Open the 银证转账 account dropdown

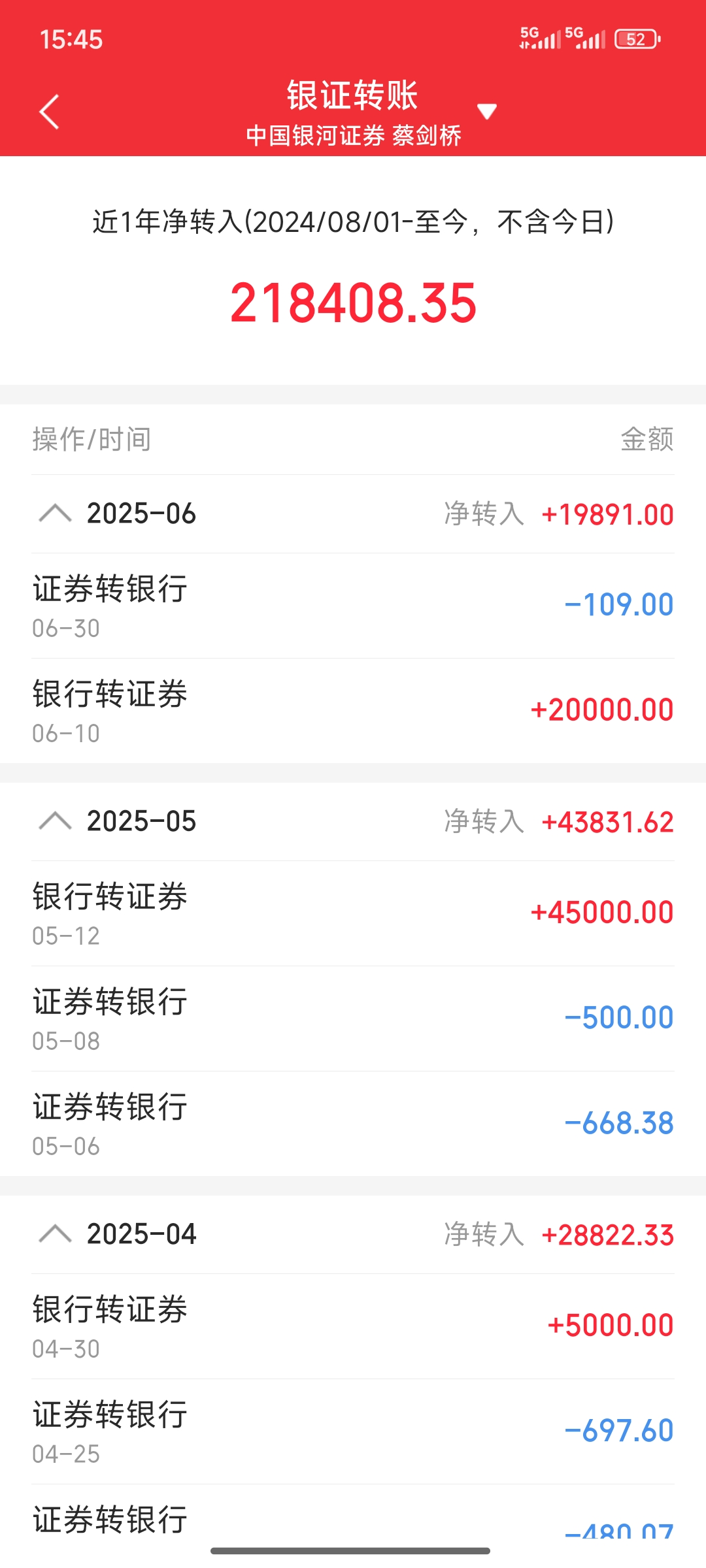[486, 112]
